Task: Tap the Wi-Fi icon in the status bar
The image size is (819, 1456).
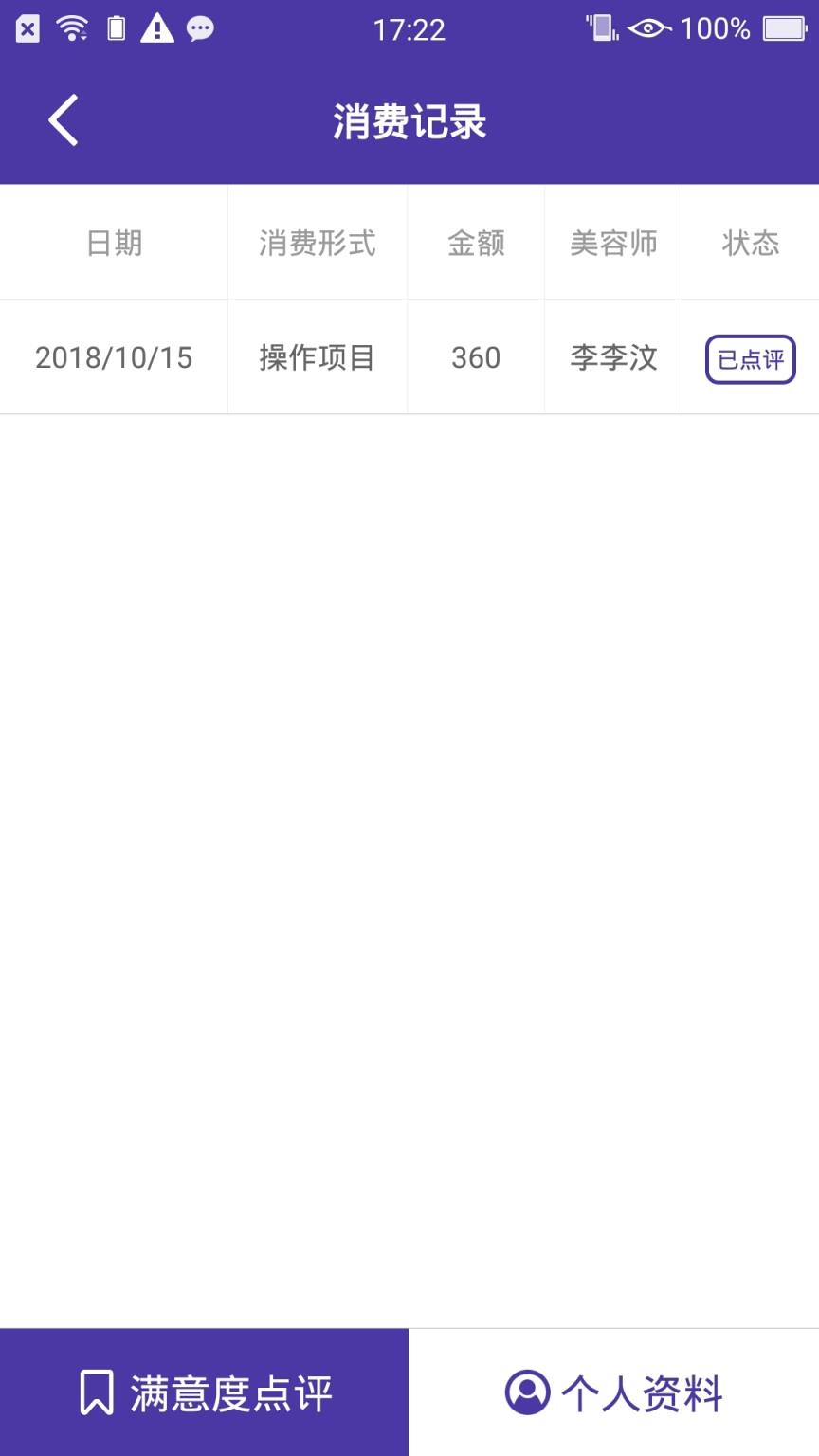Action: click(69, 27)
